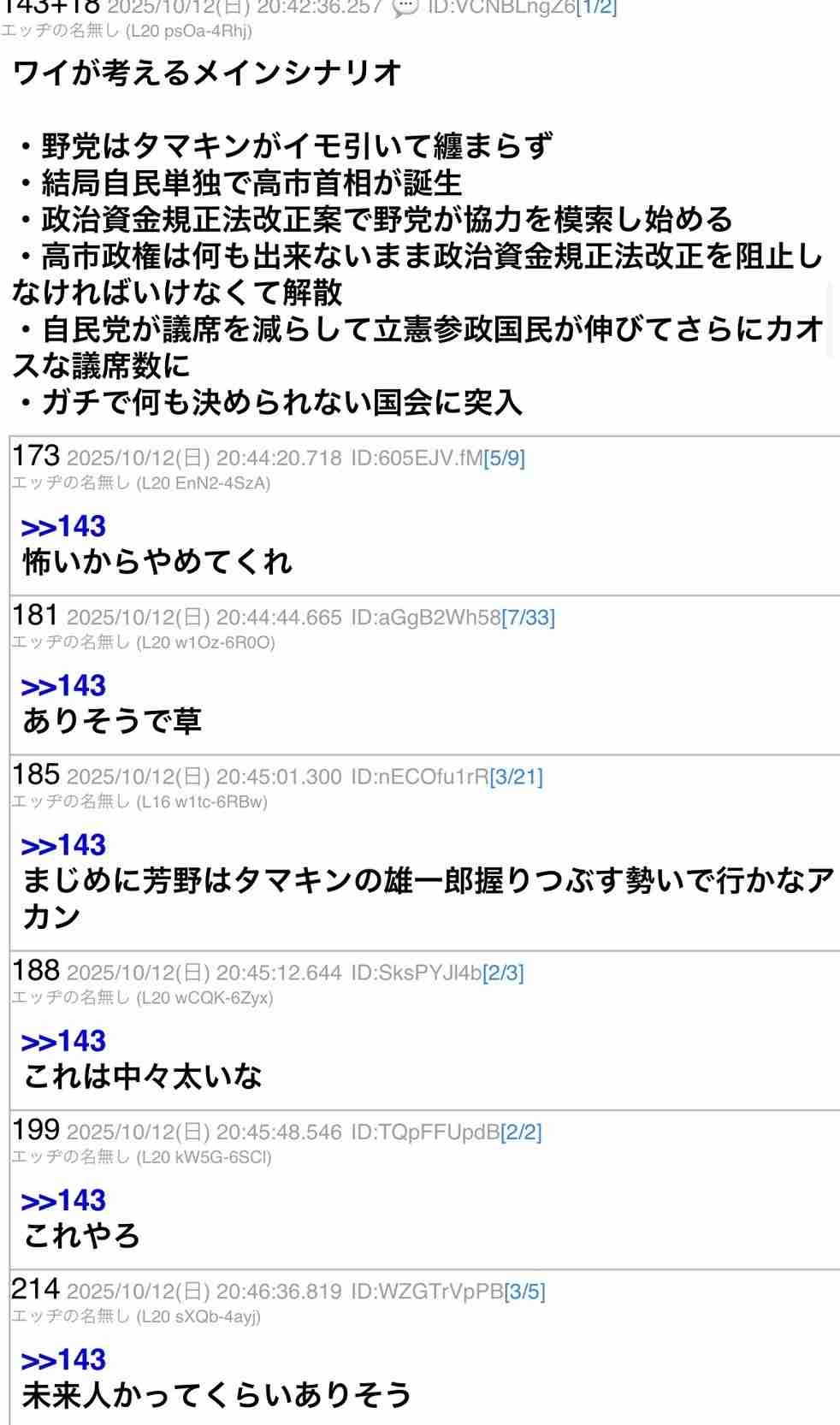Open the >>143 anchor in post 173
Viewport: 840px width, 1425px height.
coord(63,526)
